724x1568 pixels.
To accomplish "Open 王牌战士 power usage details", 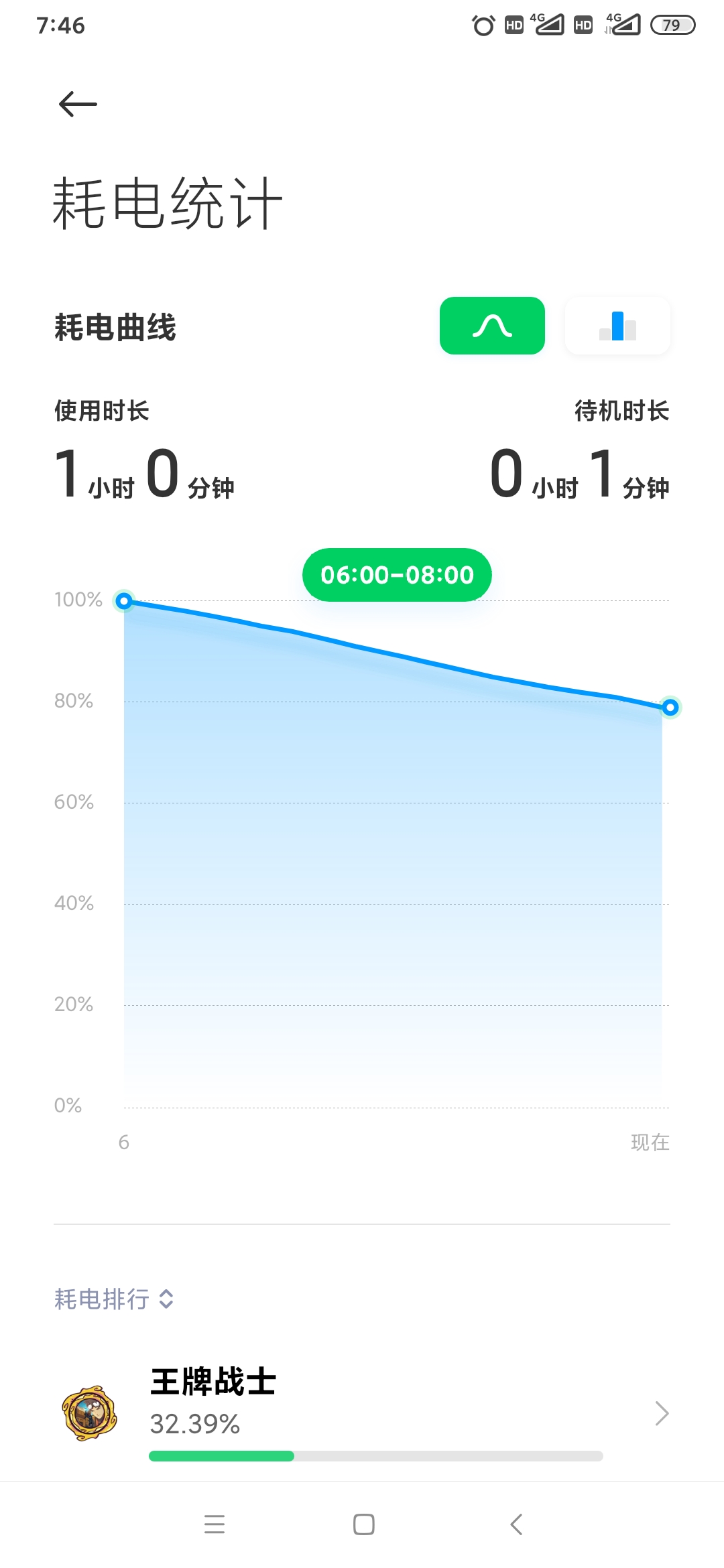I will click(x=362, y=1413).
